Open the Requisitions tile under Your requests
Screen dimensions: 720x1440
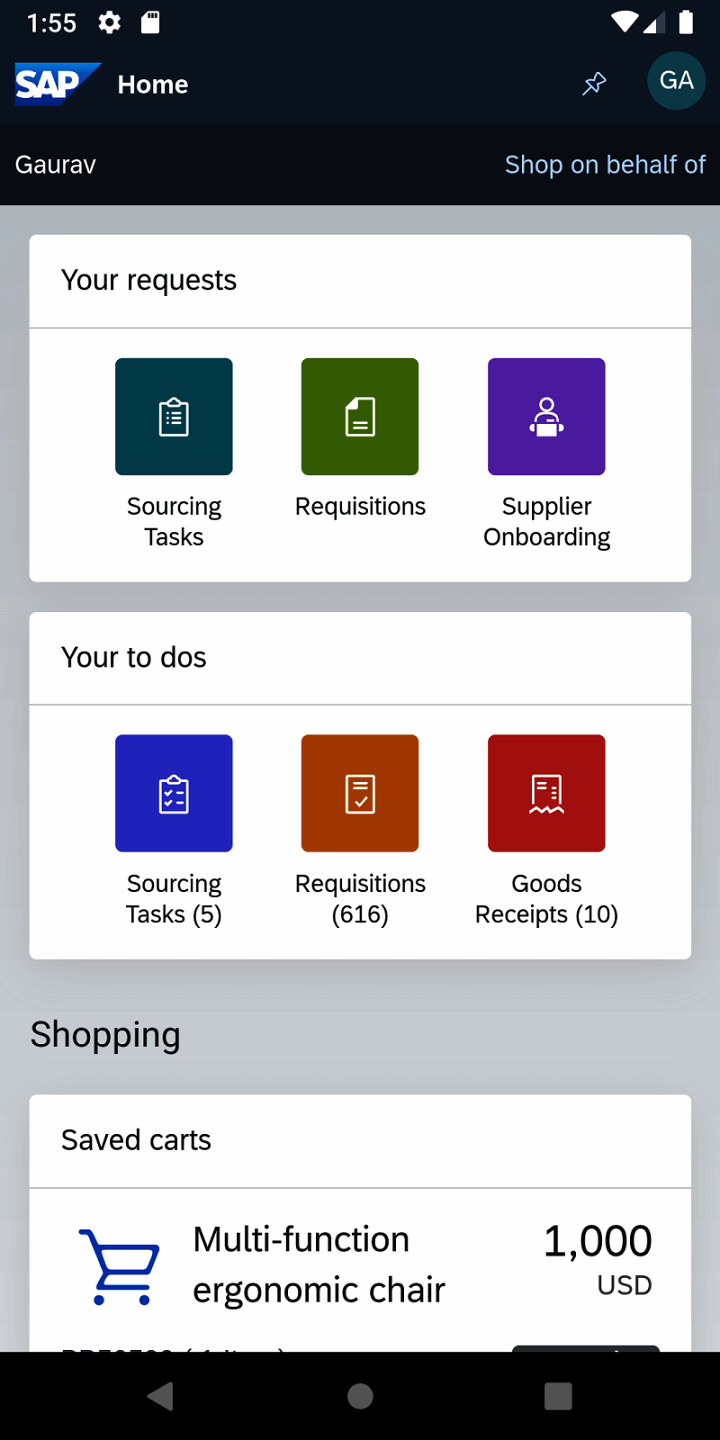(x=359, y=416)
